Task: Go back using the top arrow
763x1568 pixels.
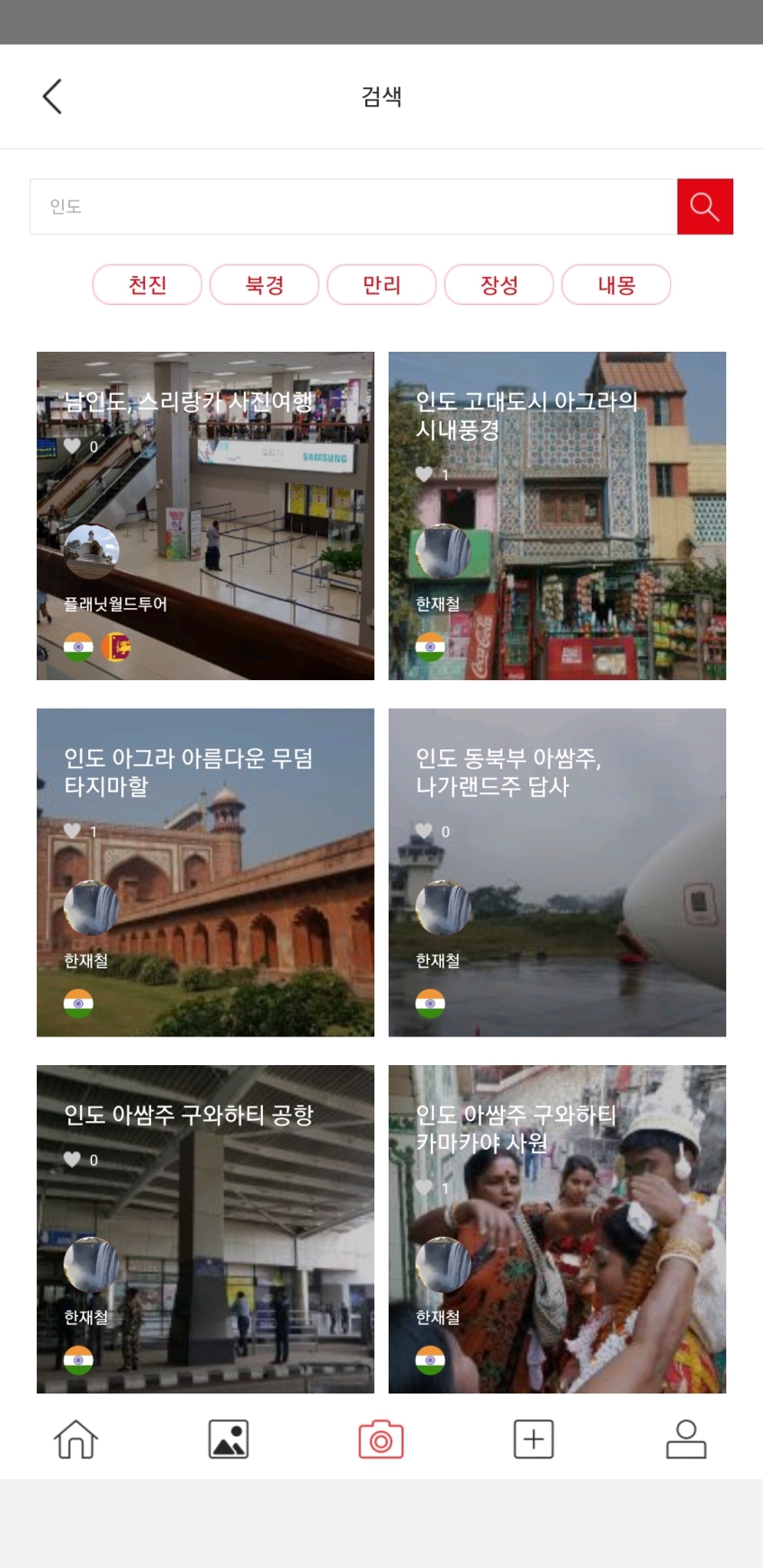Action: [x=52, y=96]
